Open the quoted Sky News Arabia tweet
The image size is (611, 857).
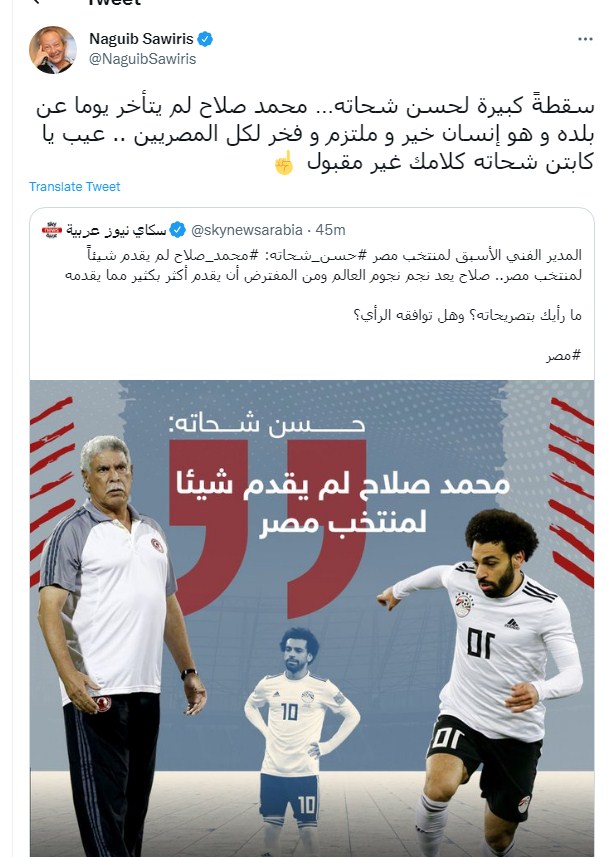click(x=311, y=310)
